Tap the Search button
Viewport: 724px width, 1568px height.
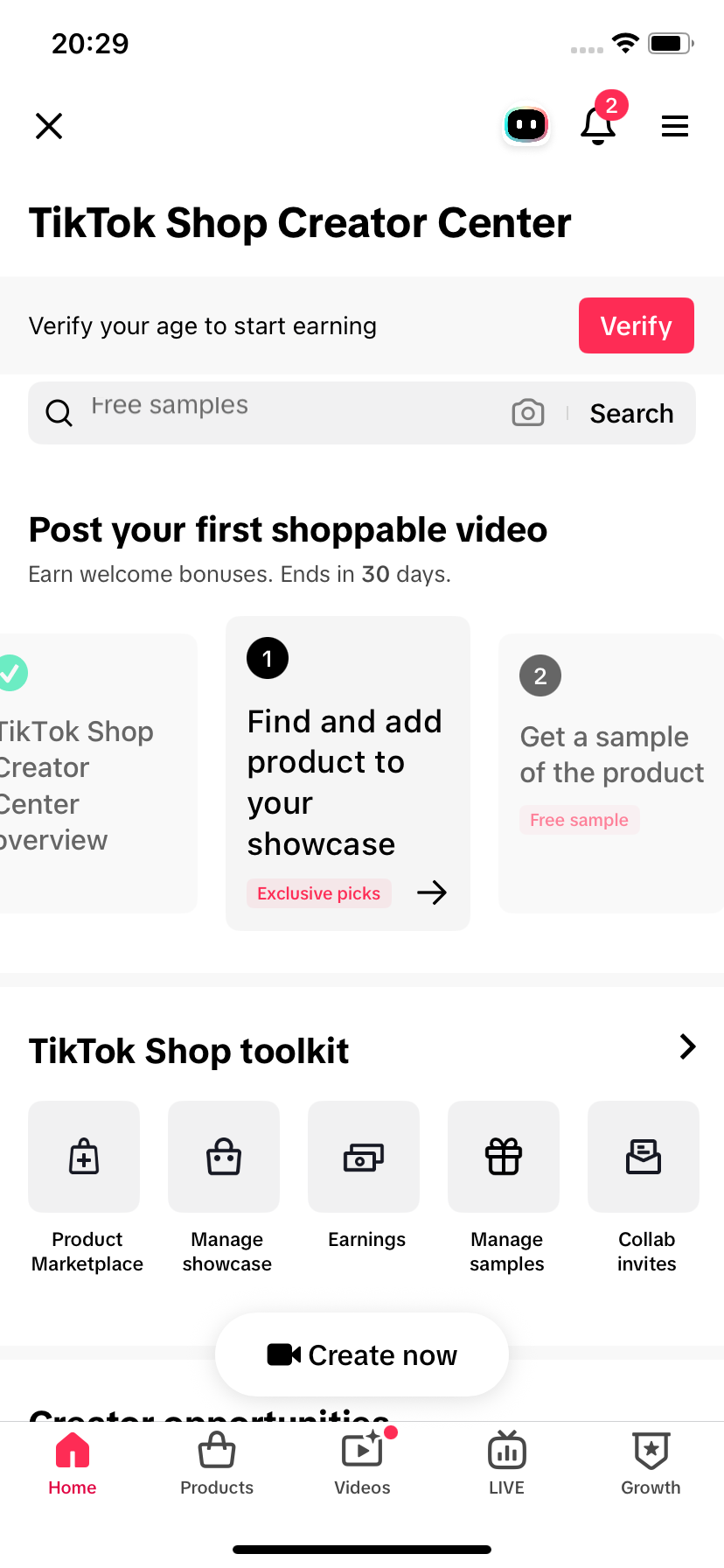point(631,413)
